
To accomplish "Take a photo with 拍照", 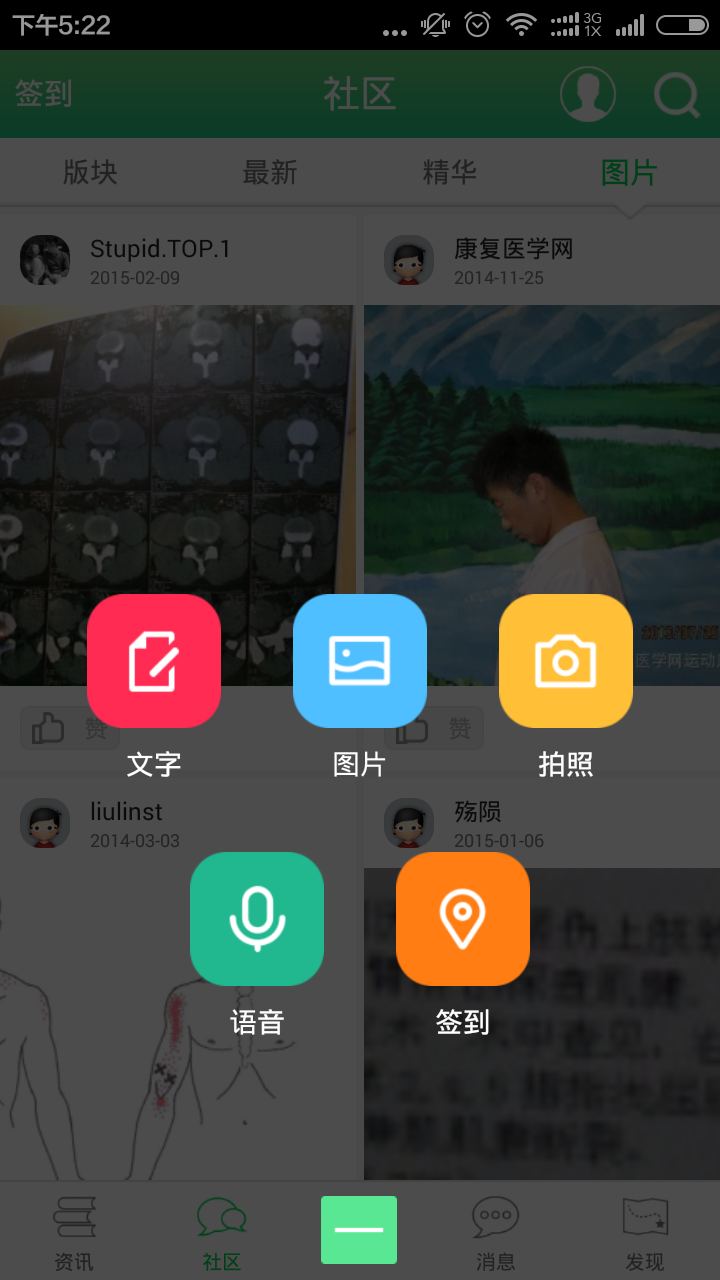I will pos(566,661).
